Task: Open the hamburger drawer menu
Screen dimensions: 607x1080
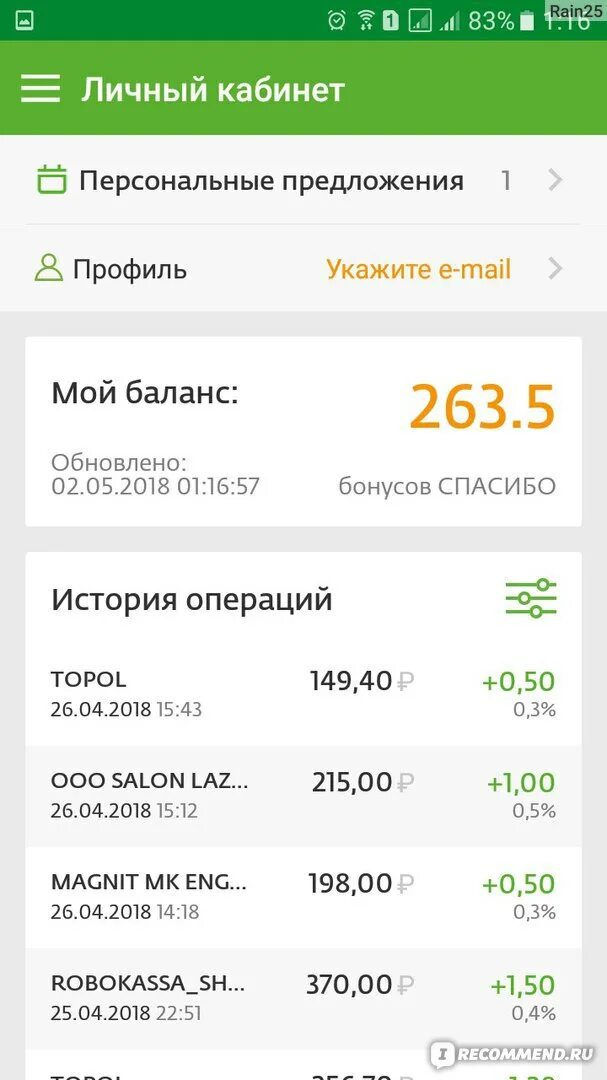Action: (x=41, y=89)
